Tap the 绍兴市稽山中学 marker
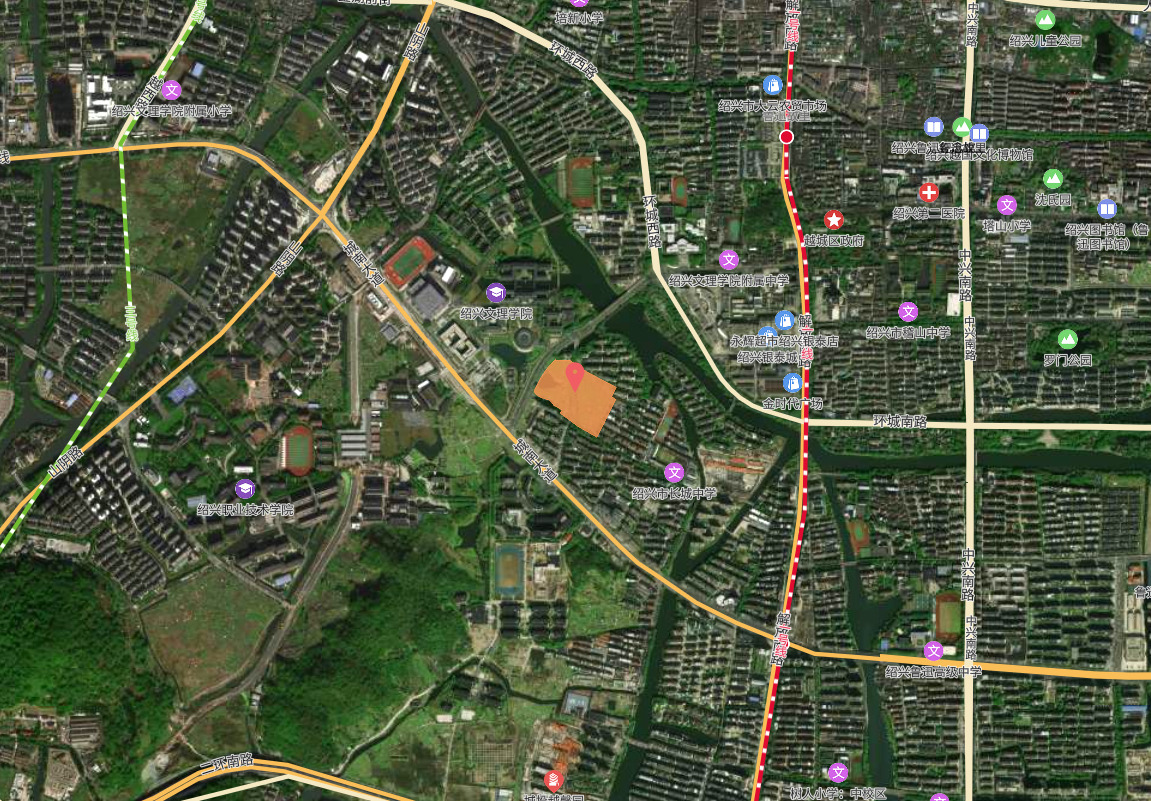1151x801 pixels. (x=907, y=311)
